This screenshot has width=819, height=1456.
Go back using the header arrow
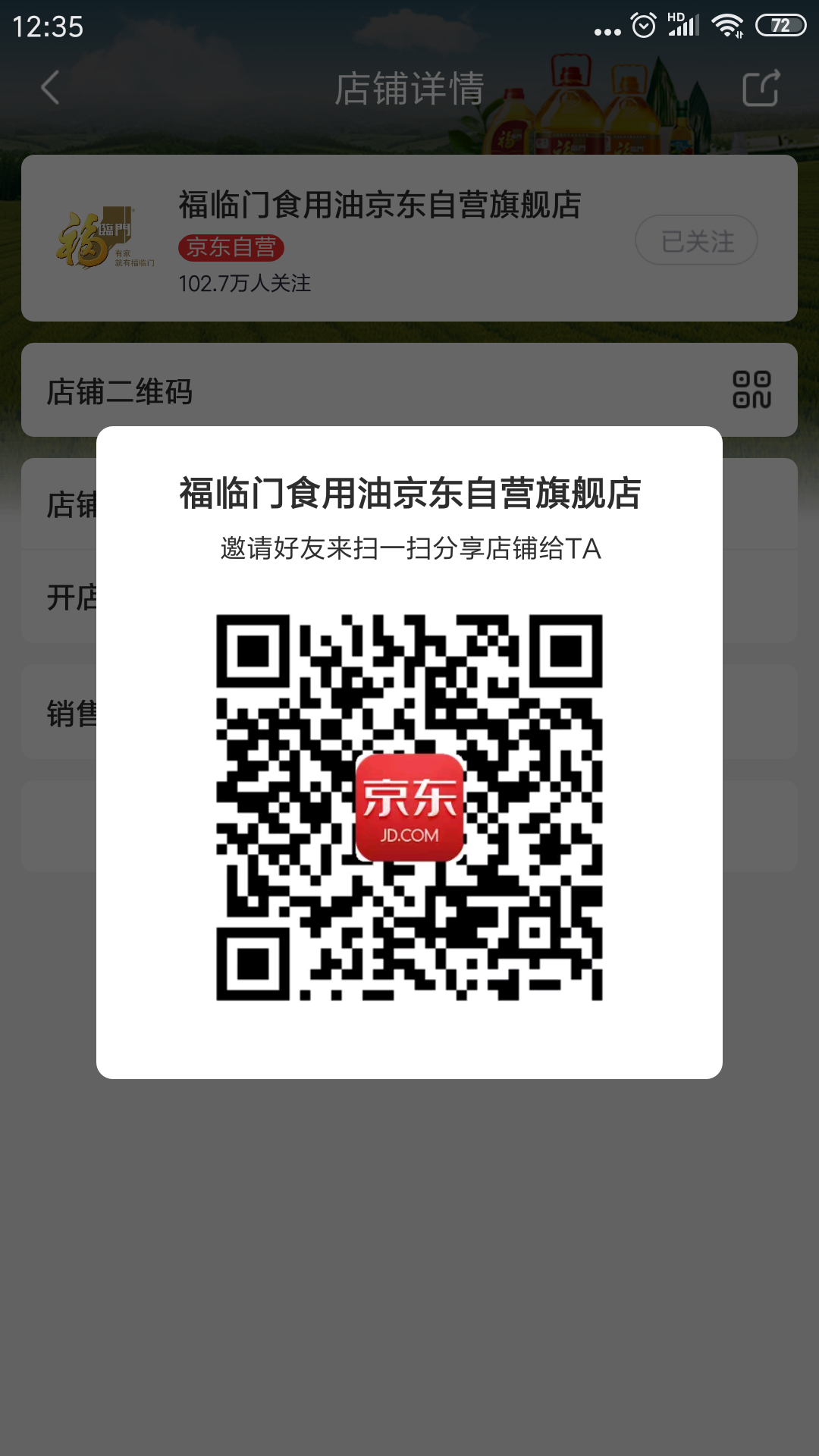click(50, 88)
